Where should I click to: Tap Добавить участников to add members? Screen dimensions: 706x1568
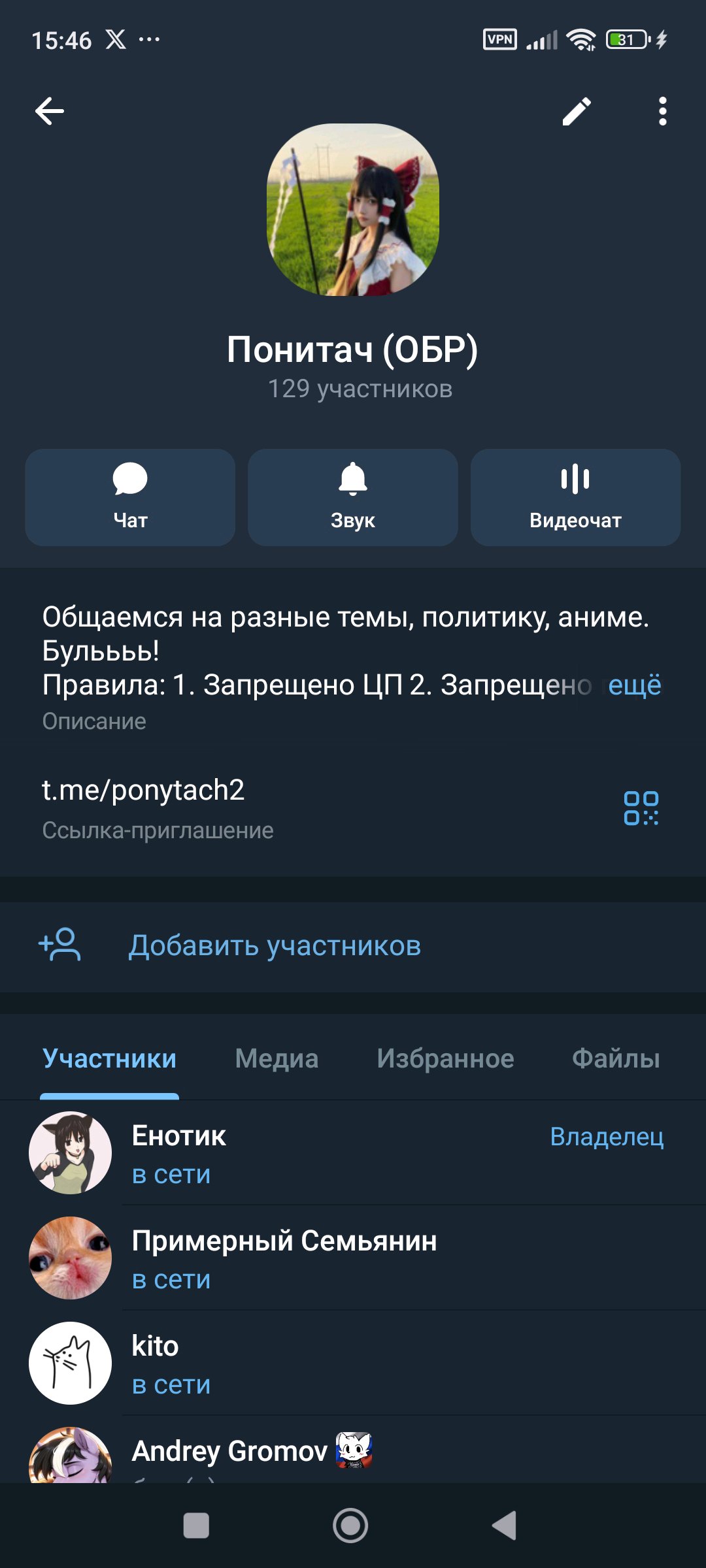[275, 946]
